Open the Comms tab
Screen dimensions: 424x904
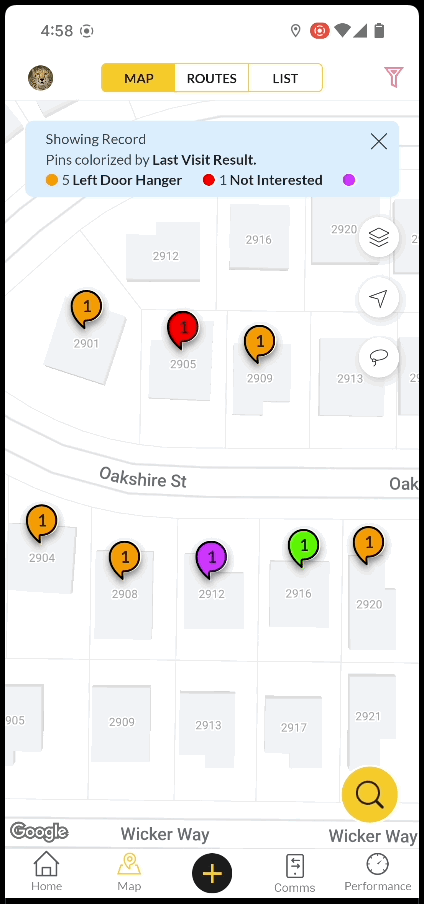point(295,873)
